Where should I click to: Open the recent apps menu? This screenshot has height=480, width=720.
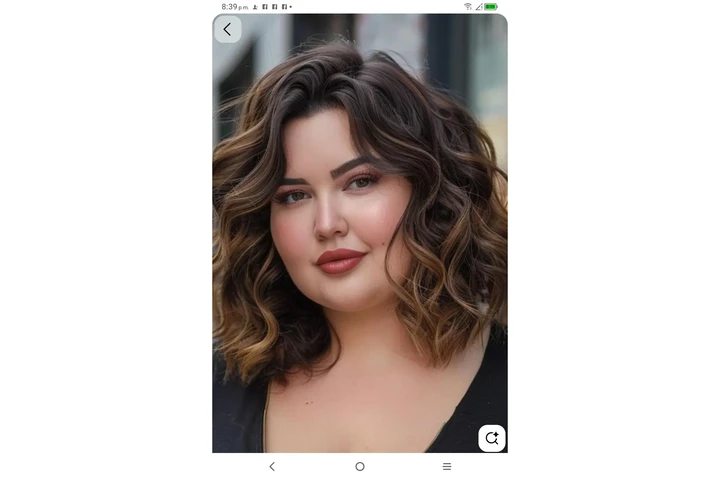click(447, 467)
